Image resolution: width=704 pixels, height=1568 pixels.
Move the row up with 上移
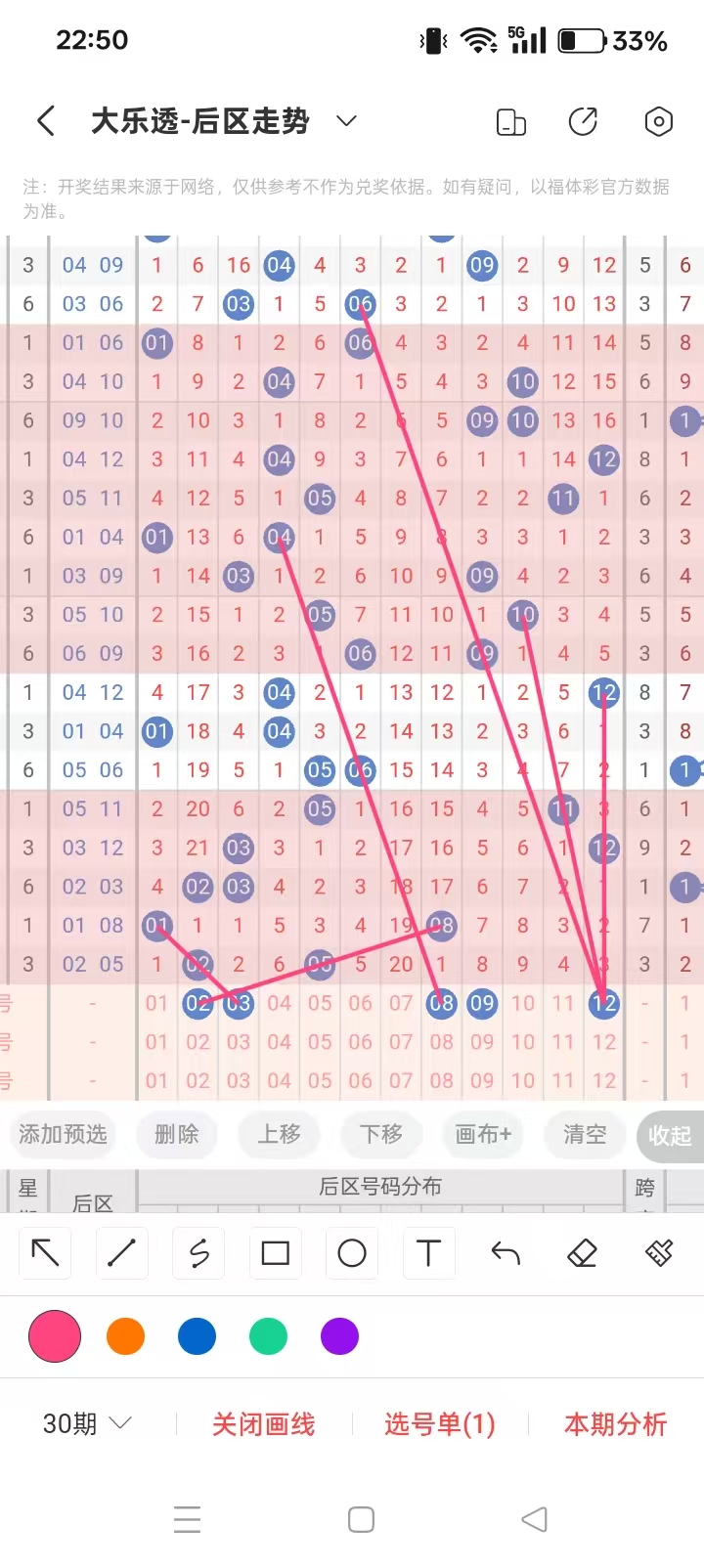click(x=279, y=1134)
